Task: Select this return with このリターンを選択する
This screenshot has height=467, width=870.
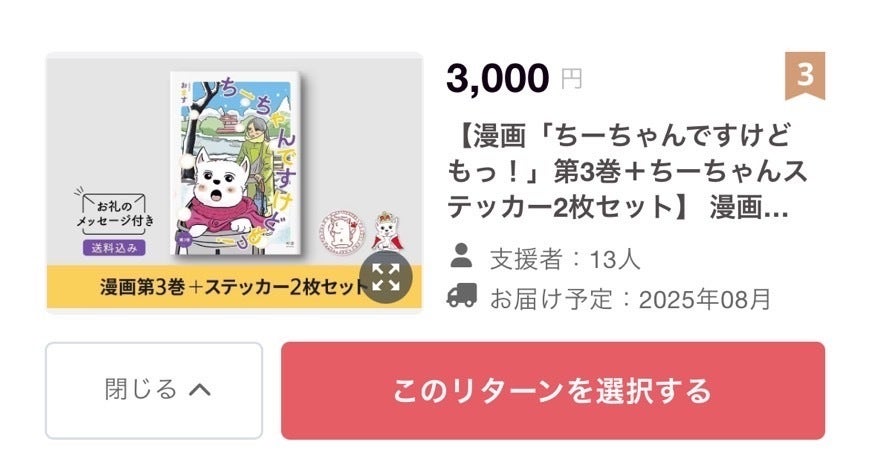Action: (x=552, y=390)
